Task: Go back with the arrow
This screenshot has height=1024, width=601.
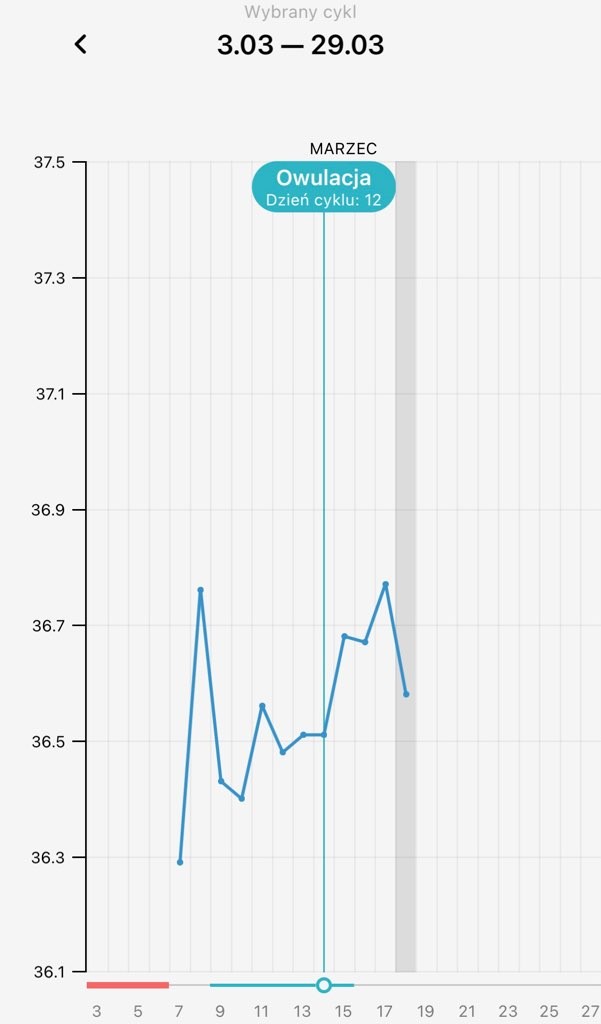Action: coord(81,44)
